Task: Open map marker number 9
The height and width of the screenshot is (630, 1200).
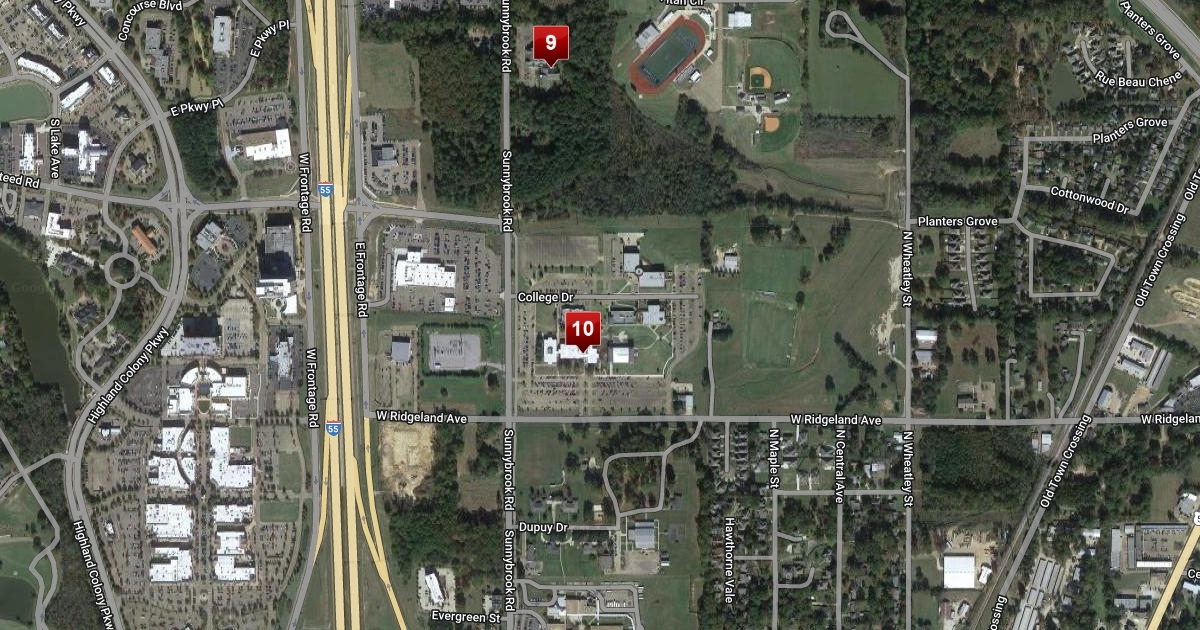Action: pos(550,44)
